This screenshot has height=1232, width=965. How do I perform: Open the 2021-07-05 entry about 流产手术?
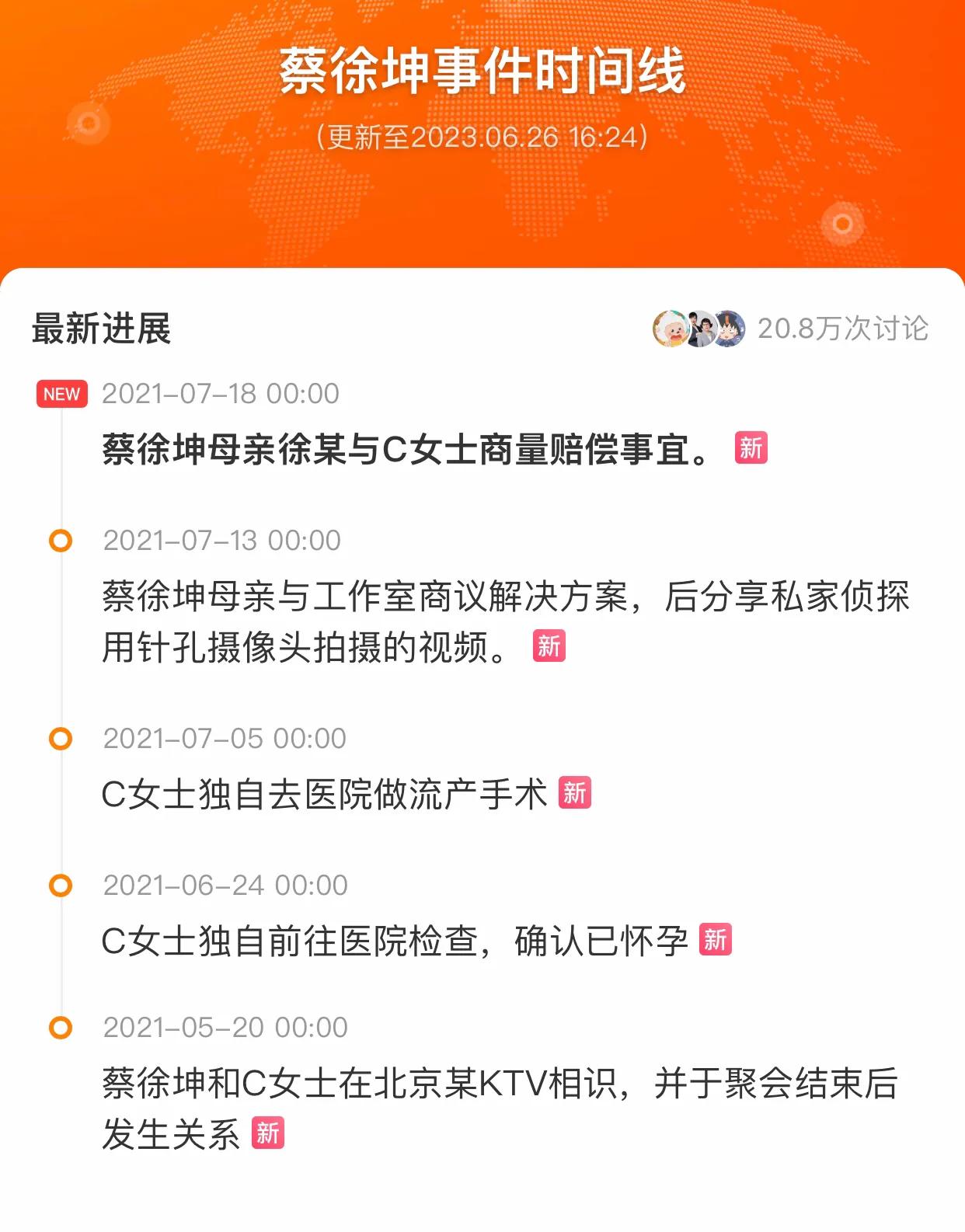[325, 794]
